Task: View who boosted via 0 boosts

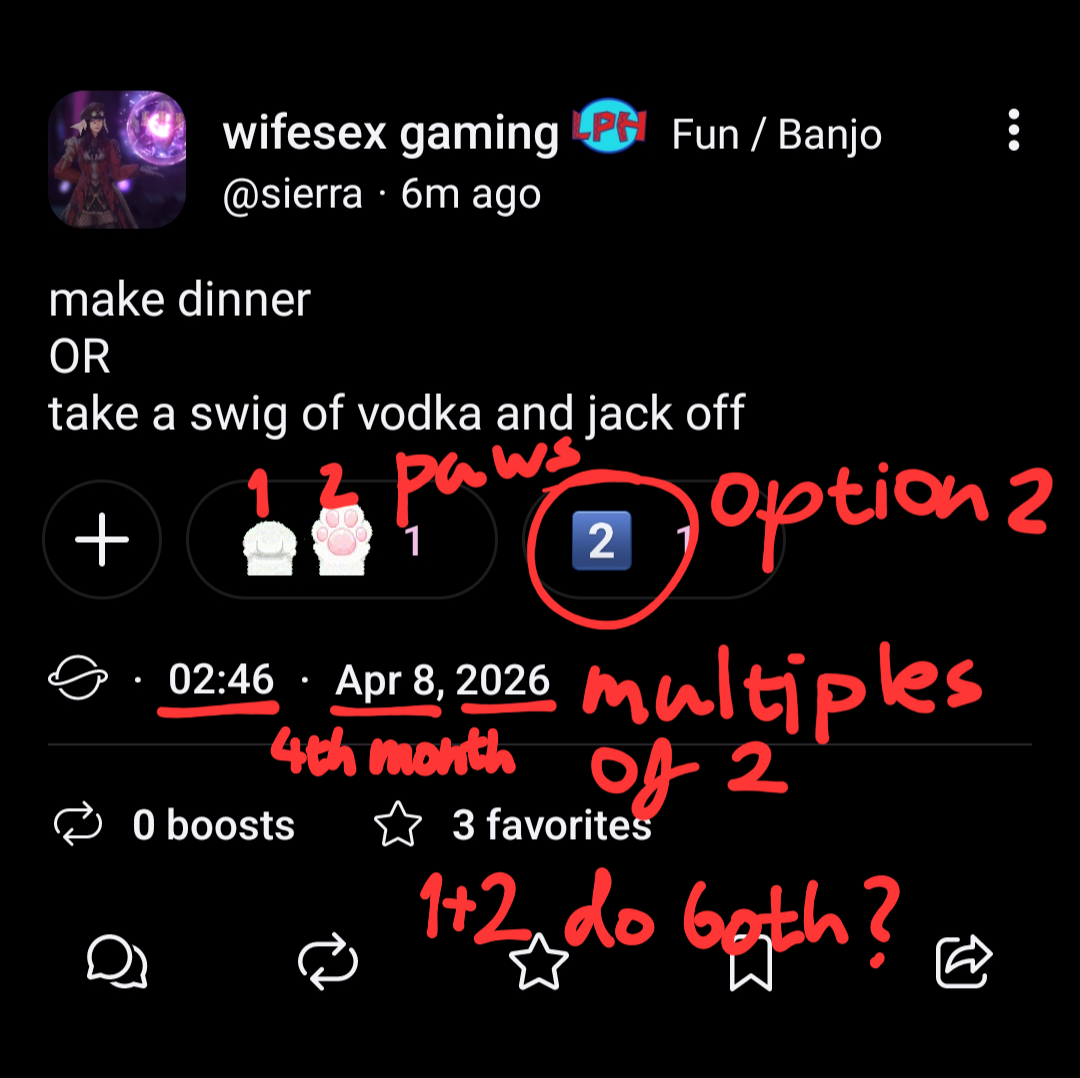Action: tap(175, 825)
